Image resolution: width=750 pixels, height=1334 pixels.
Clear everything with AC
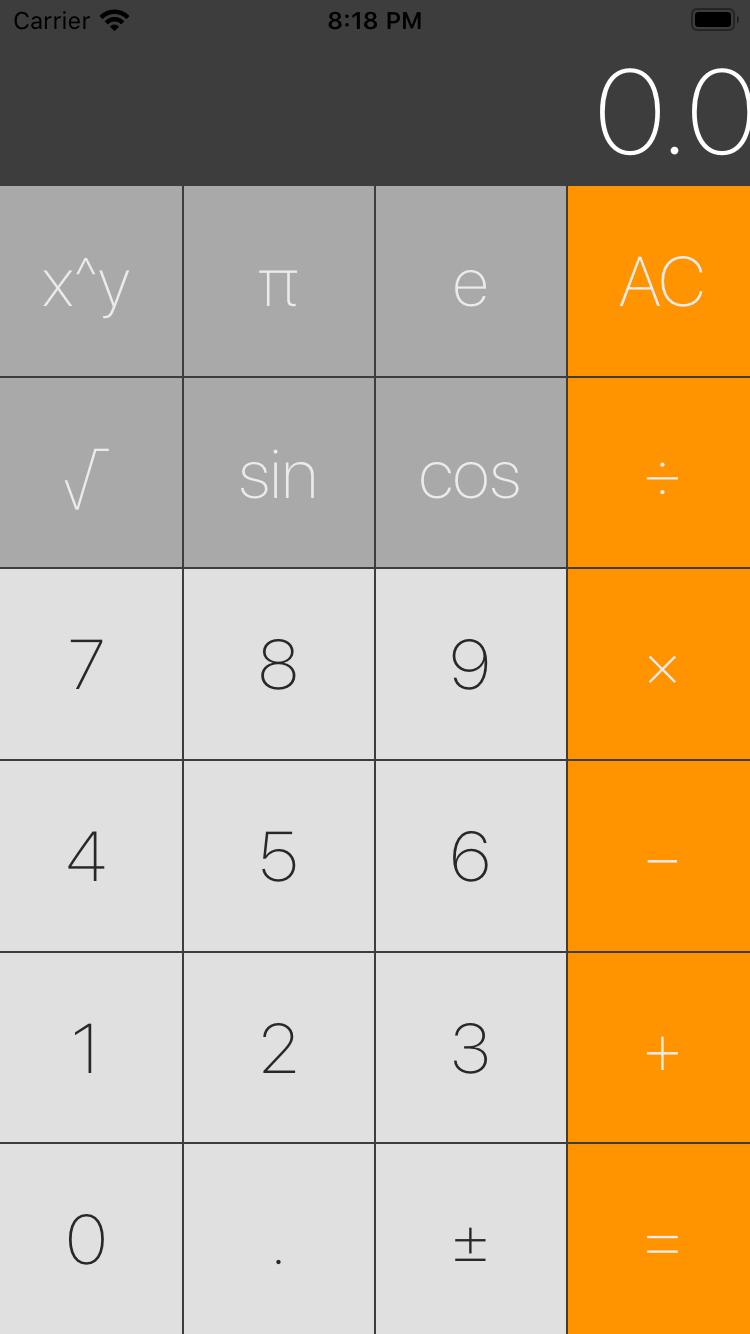659,281
